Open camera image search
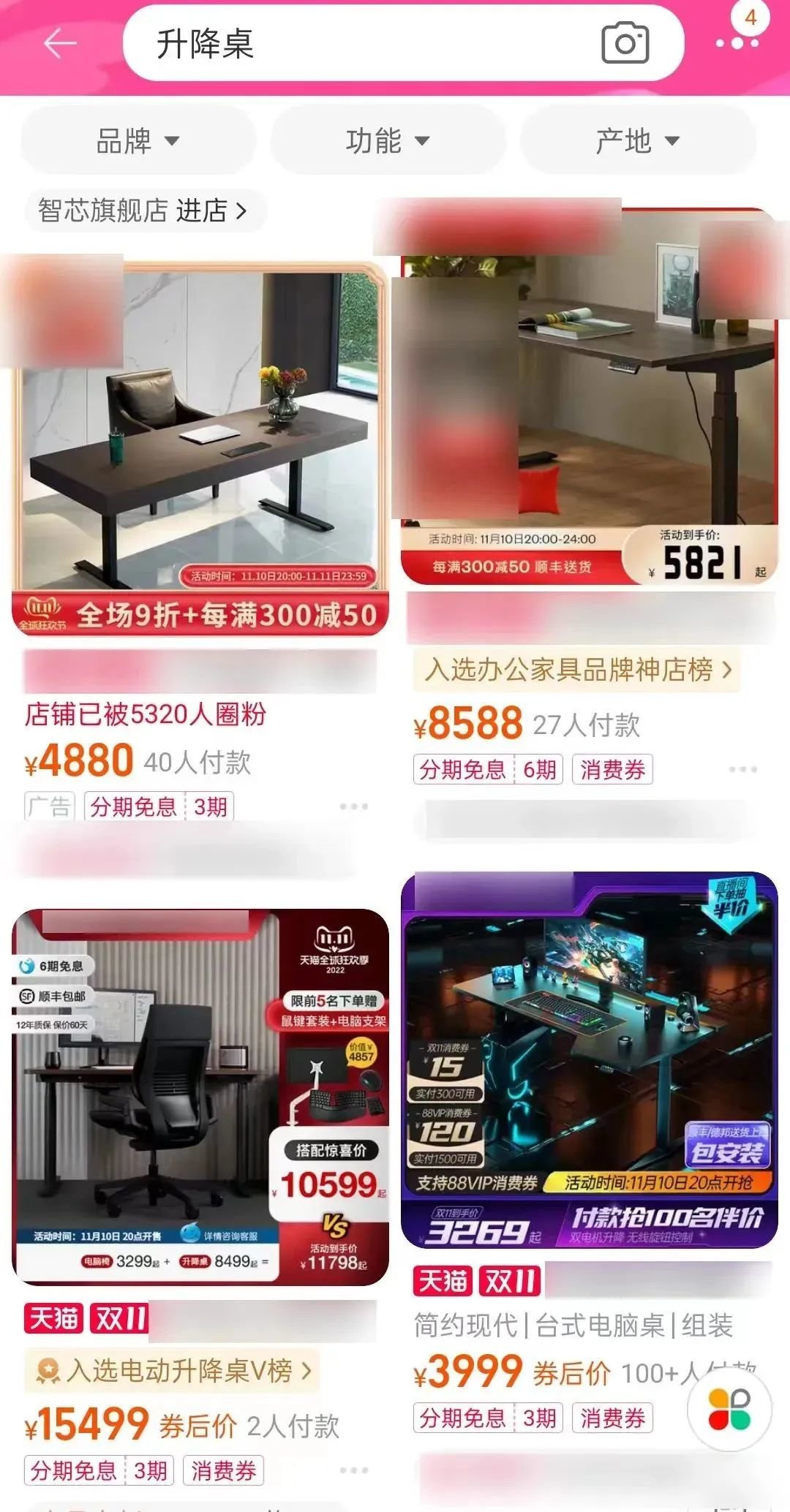The height and width of the screenshot is (1512, 790). 625,43
